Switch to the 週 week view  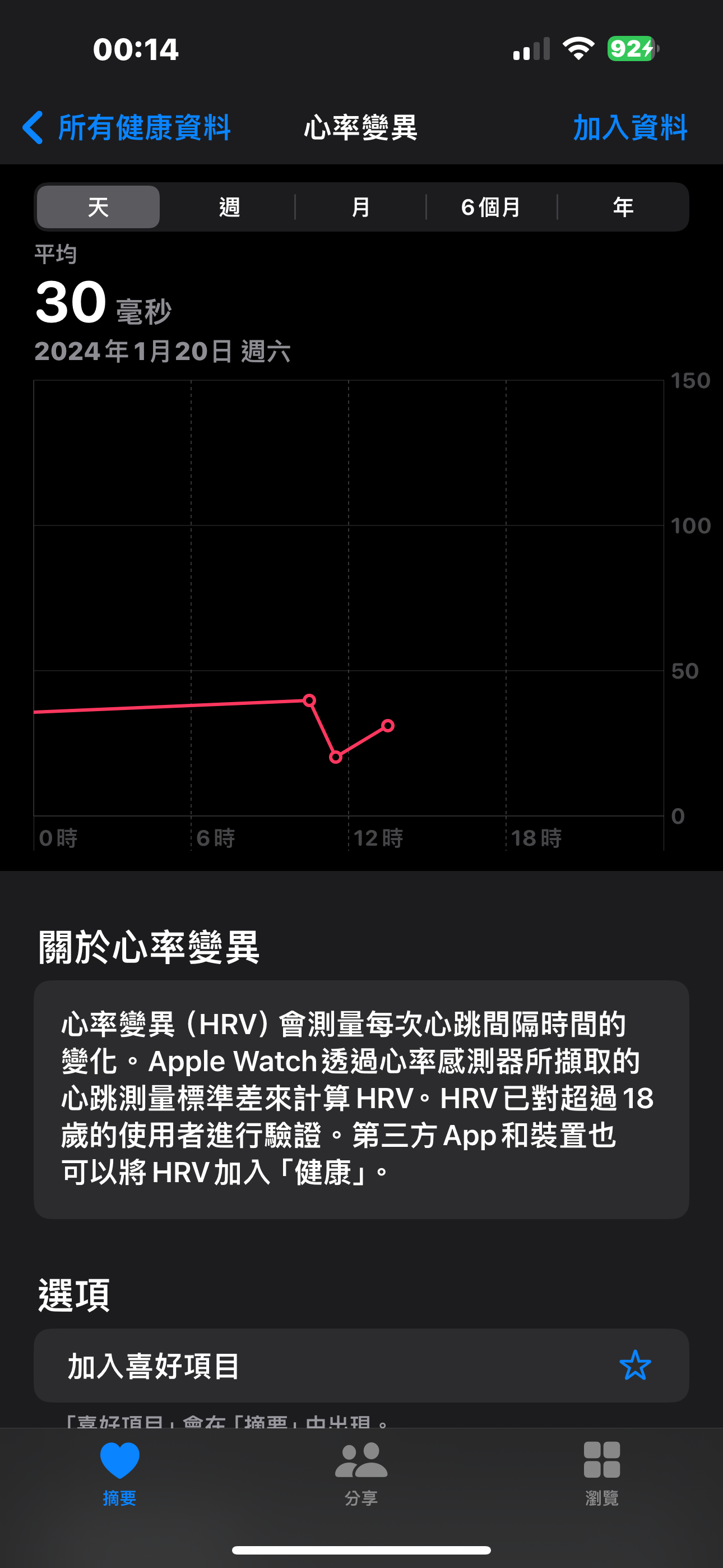[x=229, y=207]
